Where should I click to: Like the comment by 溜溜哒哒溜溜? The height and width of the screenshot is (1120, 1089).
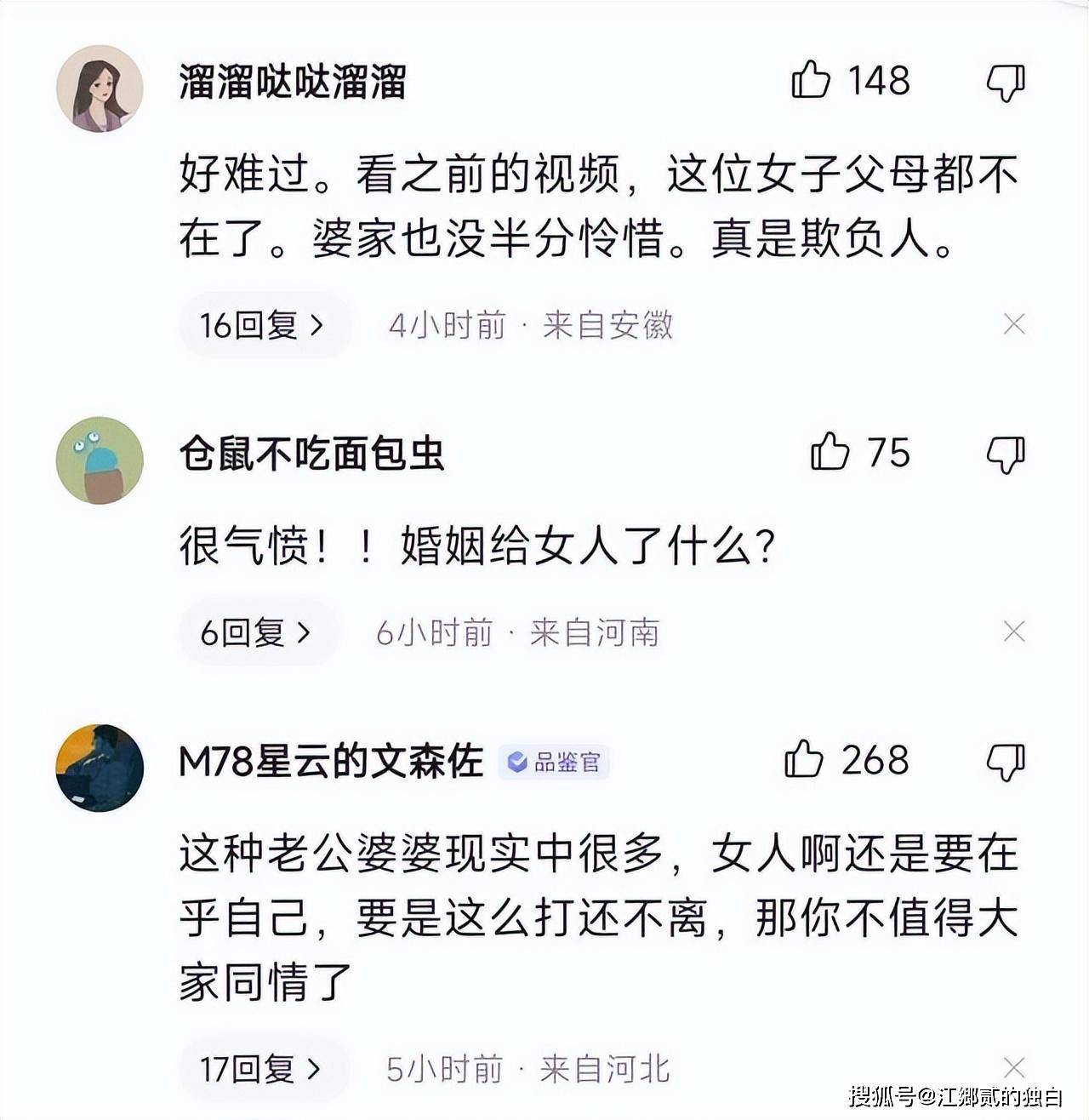811,81
